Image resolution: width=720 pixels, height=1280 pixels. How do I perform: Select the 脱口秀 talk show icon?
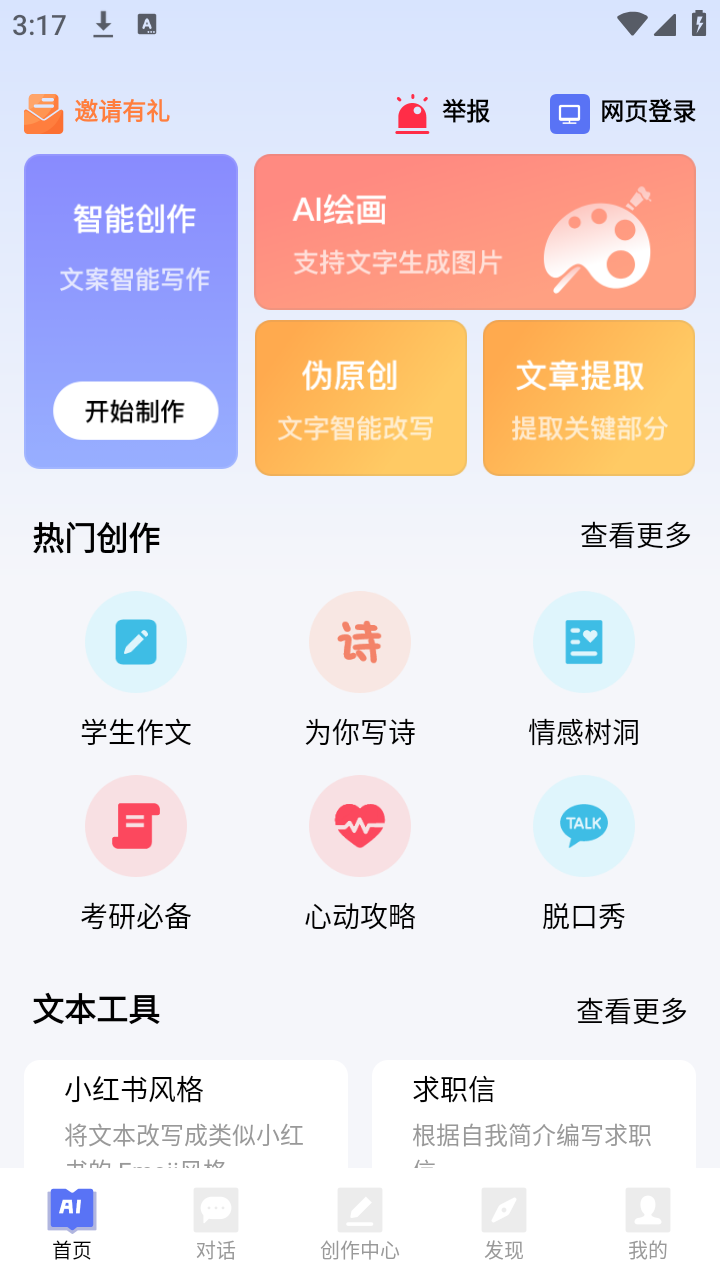583,826
